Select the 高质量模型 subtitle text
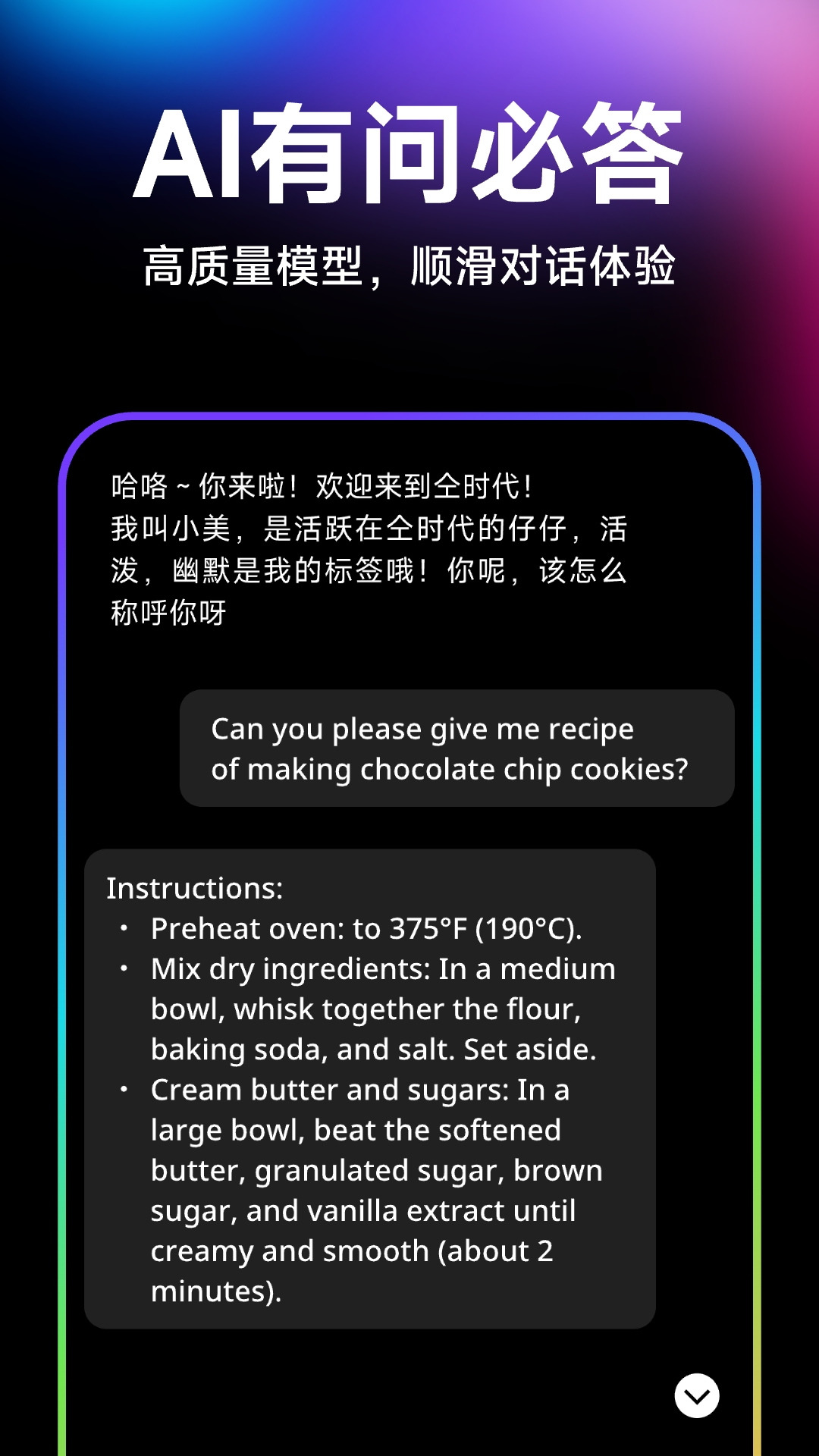The height and width of the screenshot is (1456, 819). (409, 265)
